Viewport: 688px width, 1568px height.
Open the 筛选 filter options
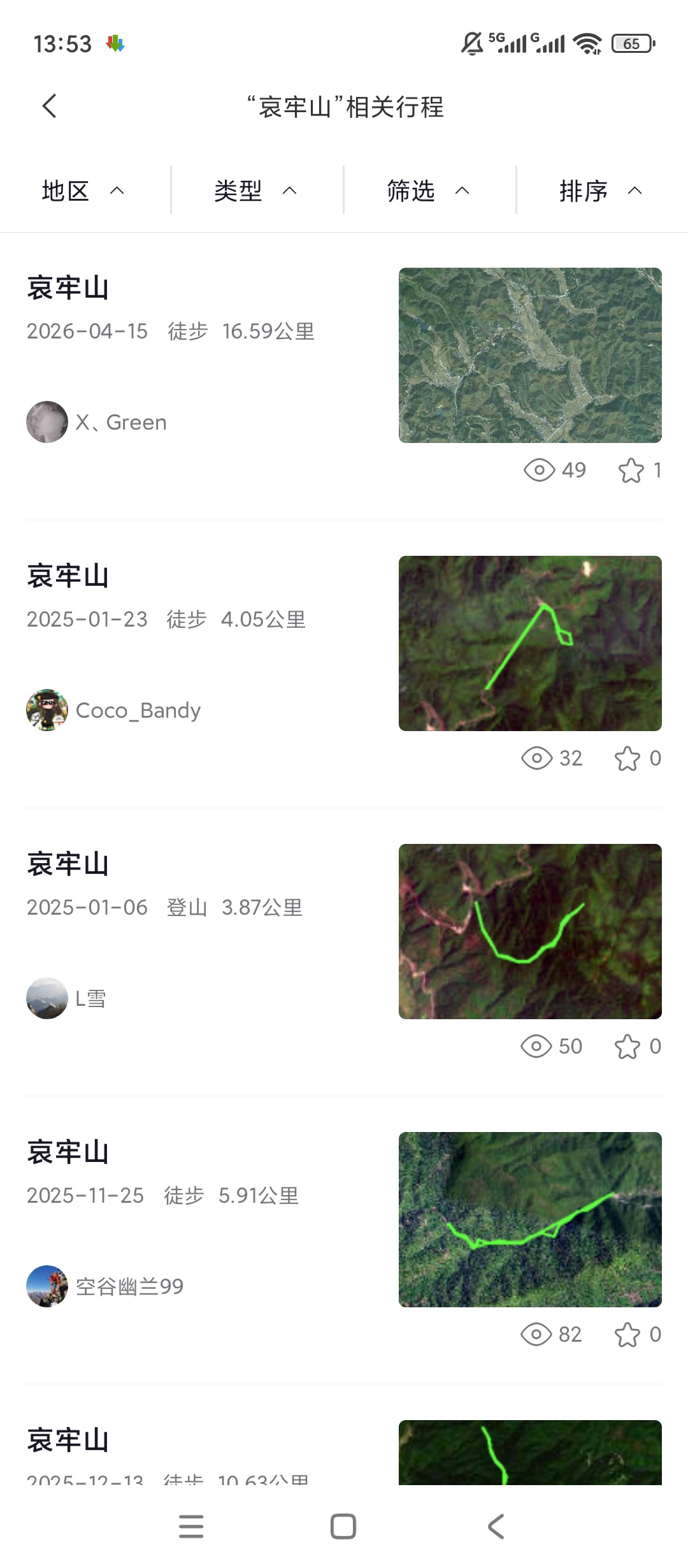pyautogui.click(x=429, y=191)
